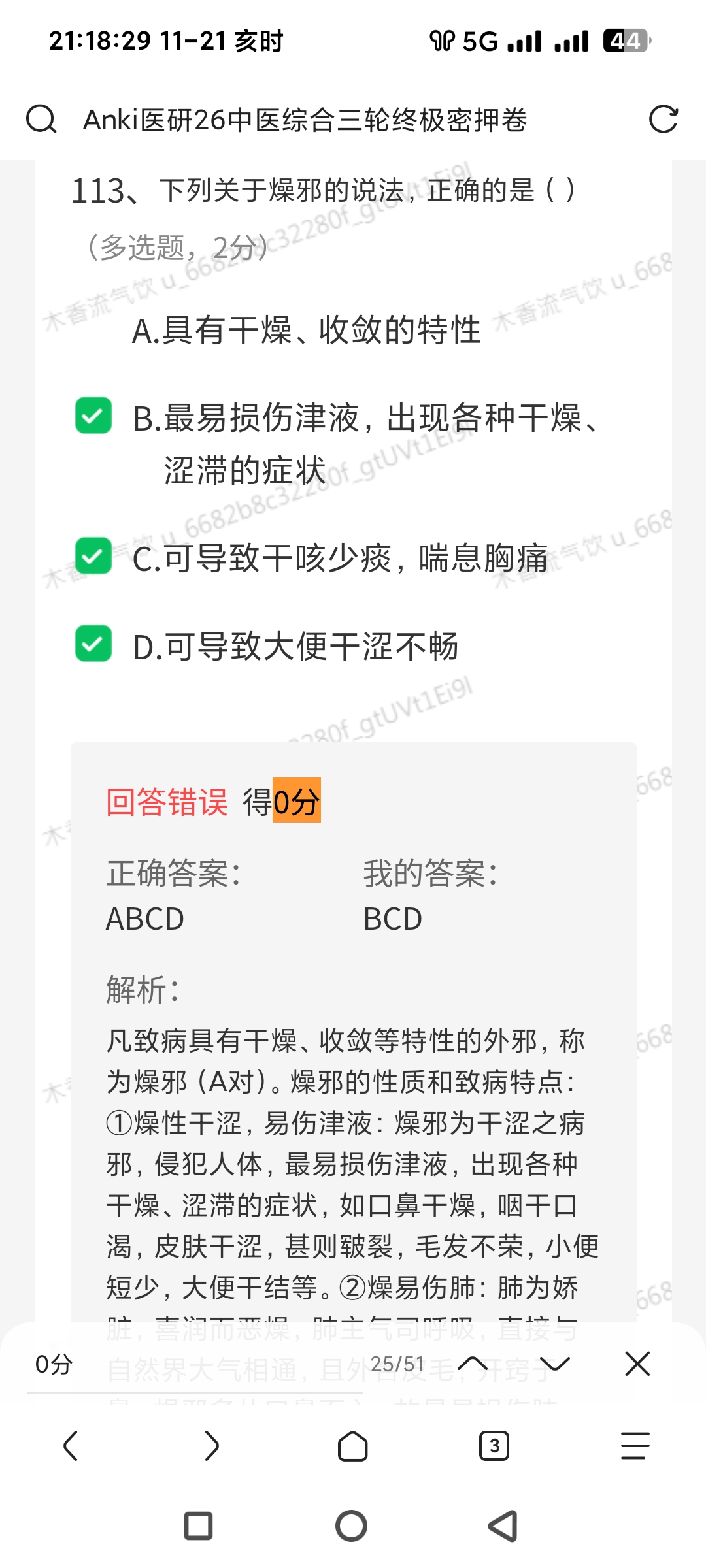Open the browser hamburger menu

[x=635, y=1446]
